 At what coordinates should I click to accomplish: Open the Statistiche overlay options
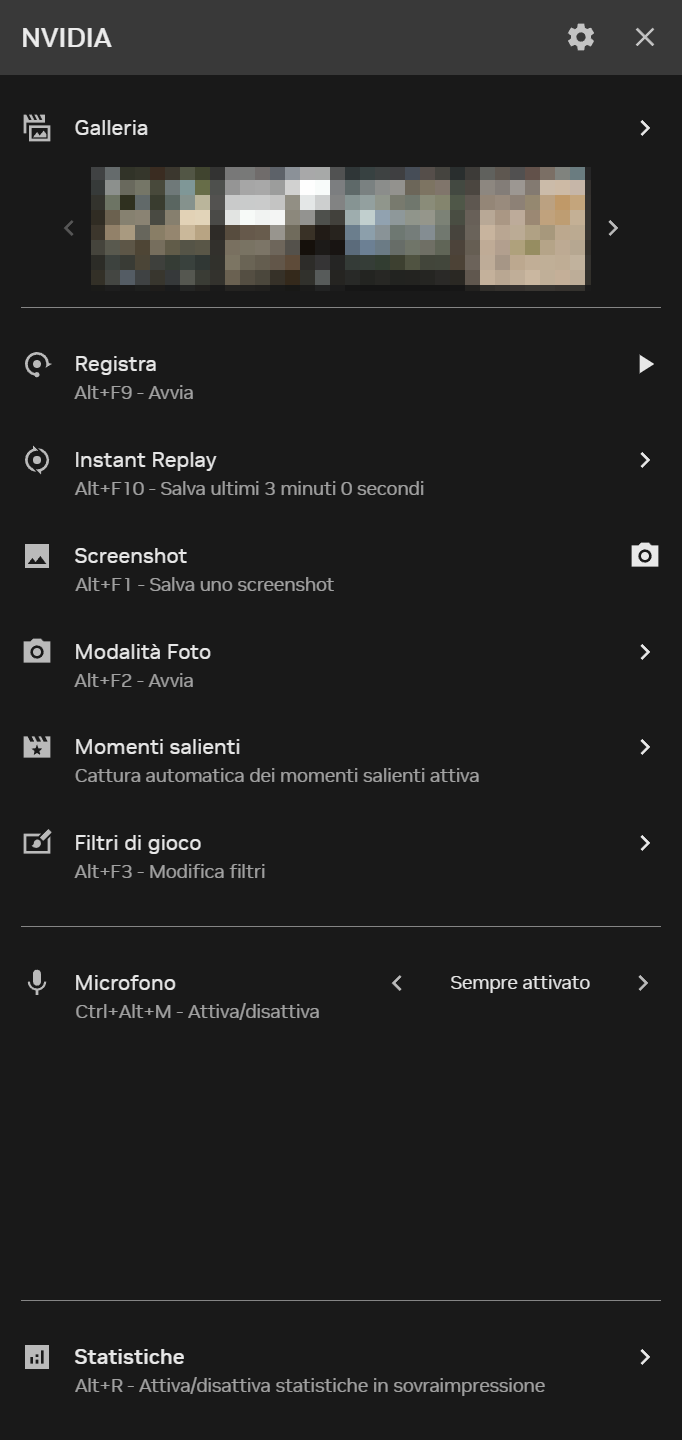(645, 1357)
